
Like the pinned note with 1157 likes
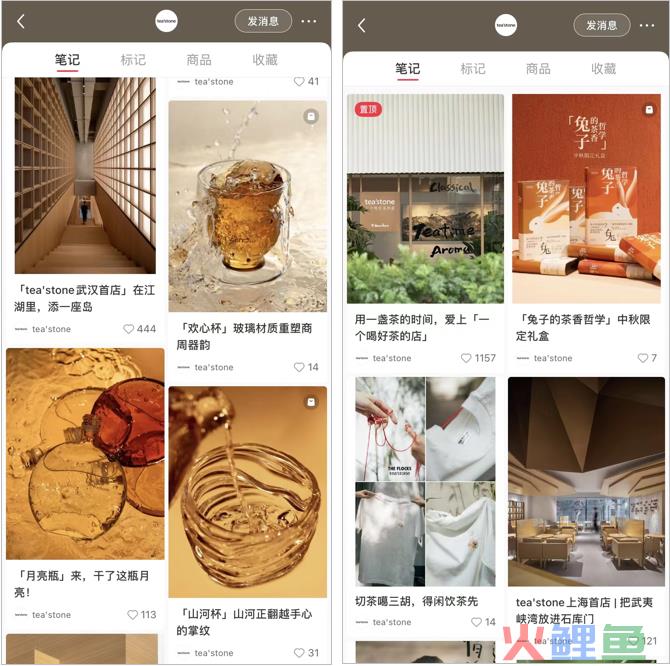(x=466, y=358)
